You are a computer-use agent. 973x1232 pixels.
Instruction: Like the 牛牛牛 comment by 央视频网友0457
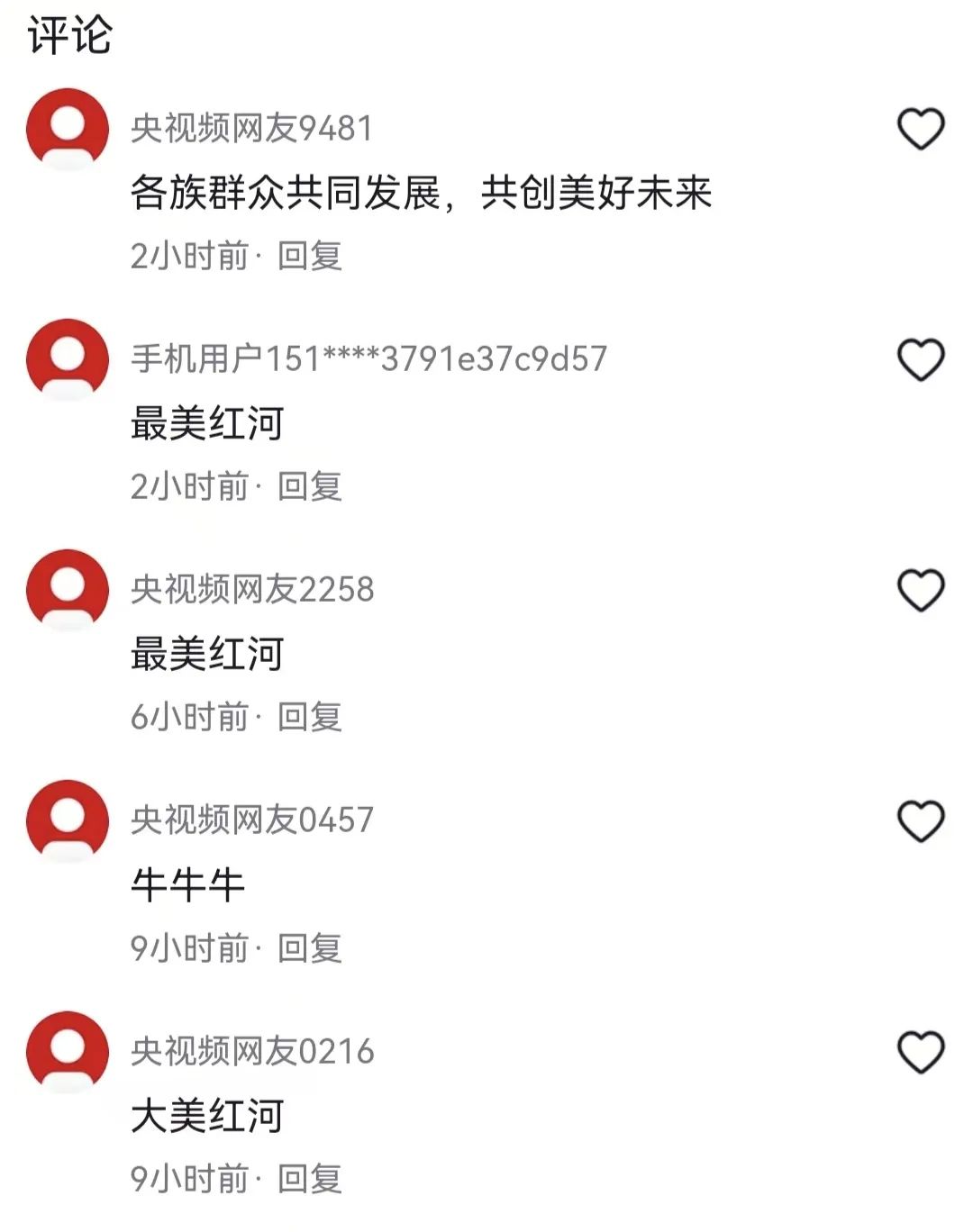coord(921,821)
